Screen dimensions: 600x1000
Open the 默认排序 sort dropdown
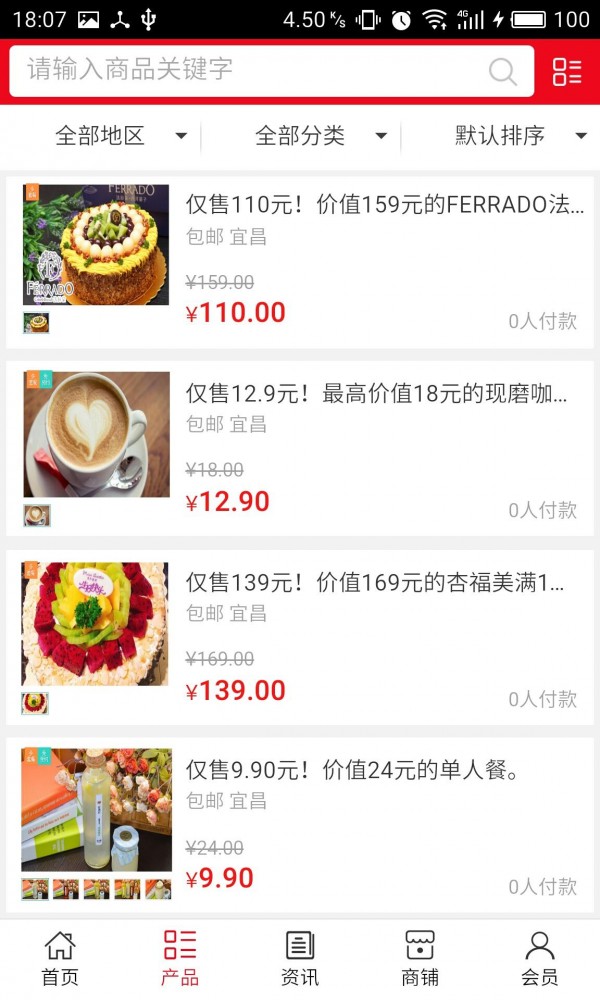click(x=520, y=136)
